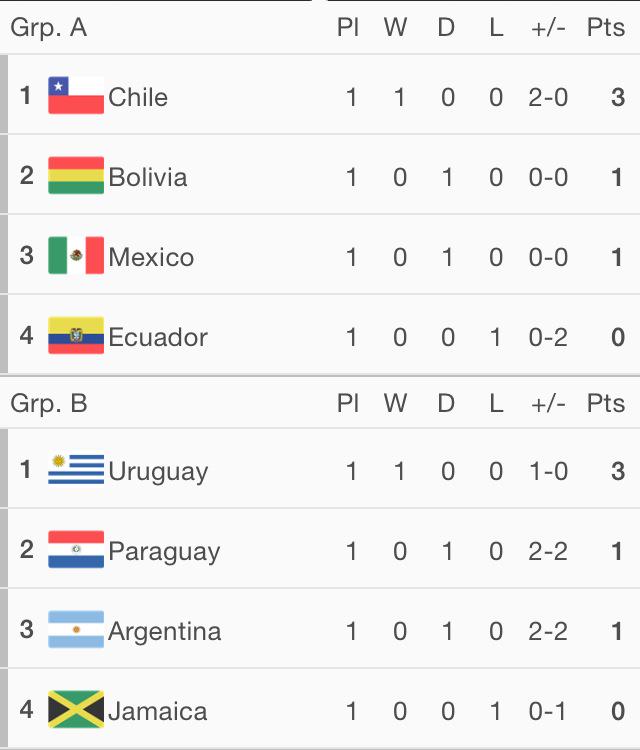The height and width of the screenshot is (750, 640).
Task: Open Bolivia team row
Action: [x=148, y=177]
